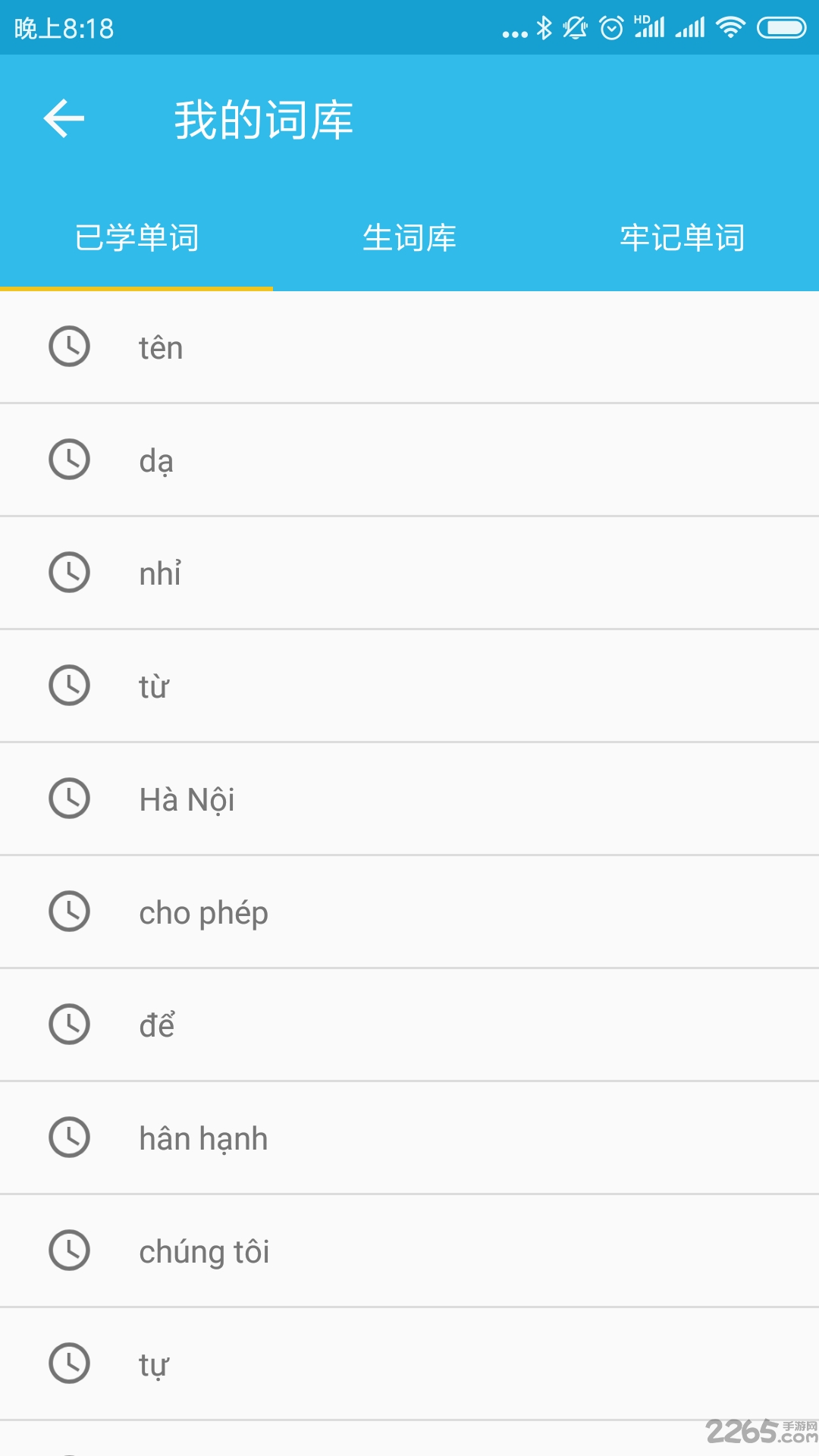Open the Hà Nội entry

(x=409, y=799)
